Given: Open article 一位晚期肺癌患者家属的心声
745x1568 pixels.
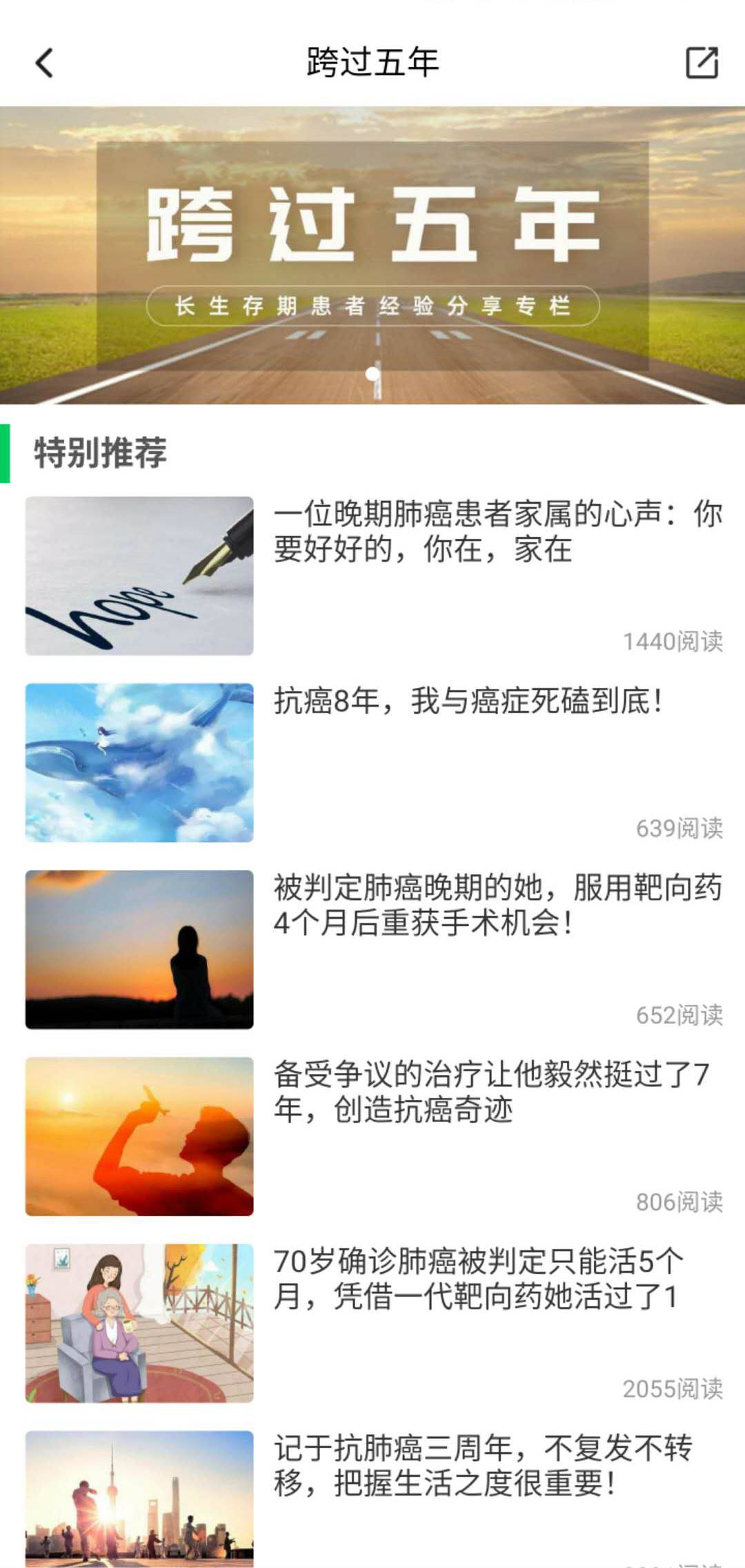Looking at the screenshot, I should point(497,531).
